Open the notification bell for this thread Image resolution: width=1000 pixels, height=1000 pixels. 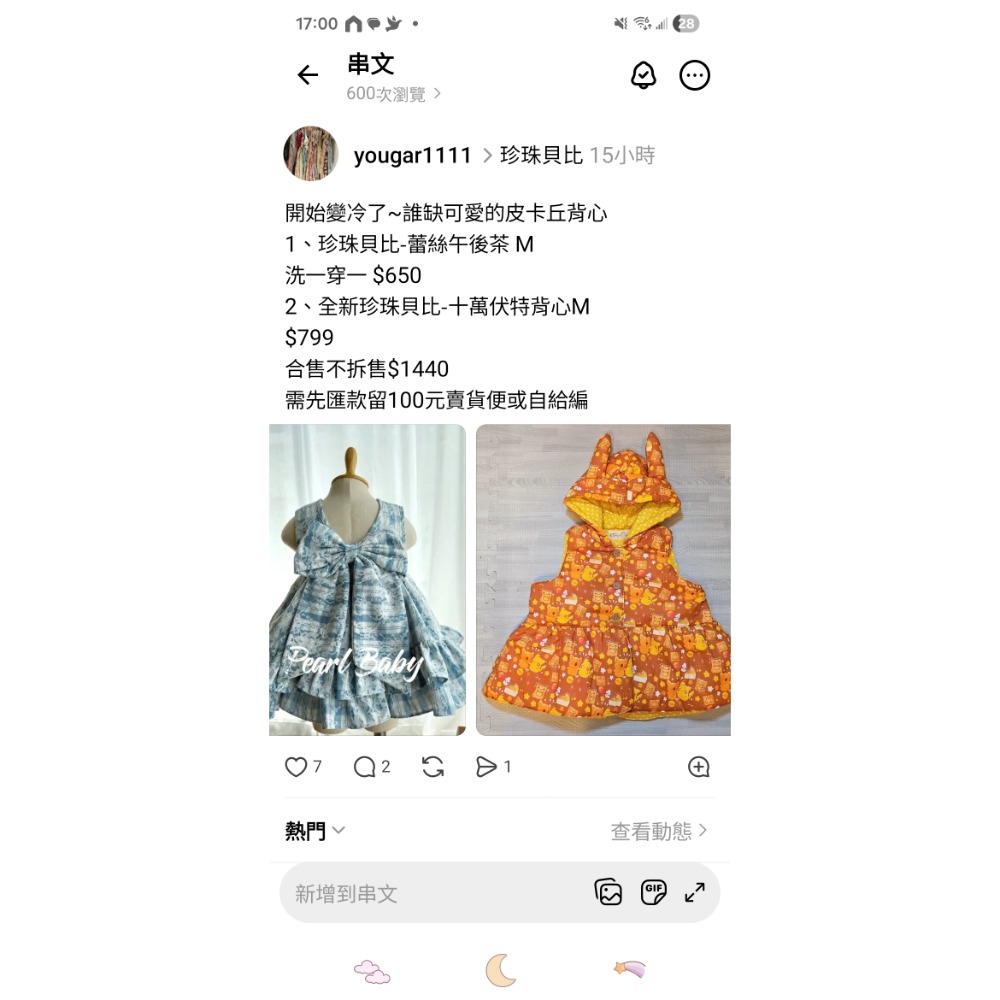pyautogui.click(x=644, y=75)
